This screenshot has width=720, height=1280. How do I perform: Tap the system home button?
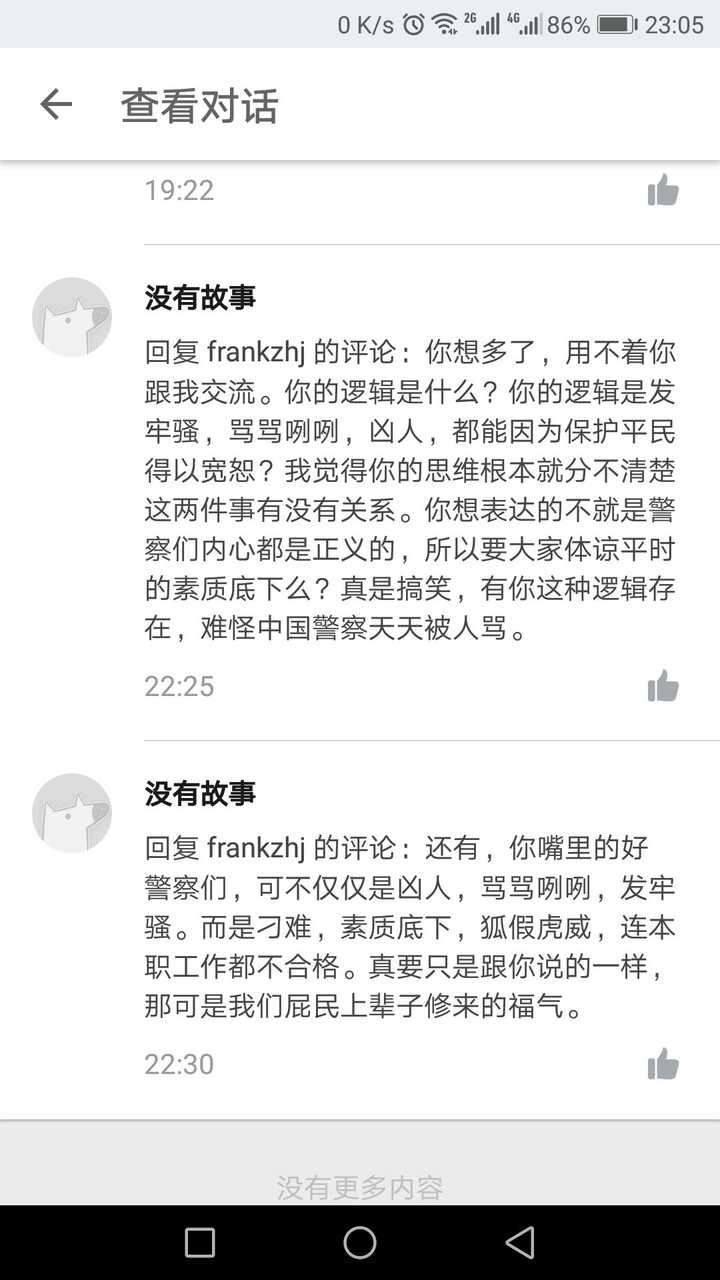[x=360, y=1242]
